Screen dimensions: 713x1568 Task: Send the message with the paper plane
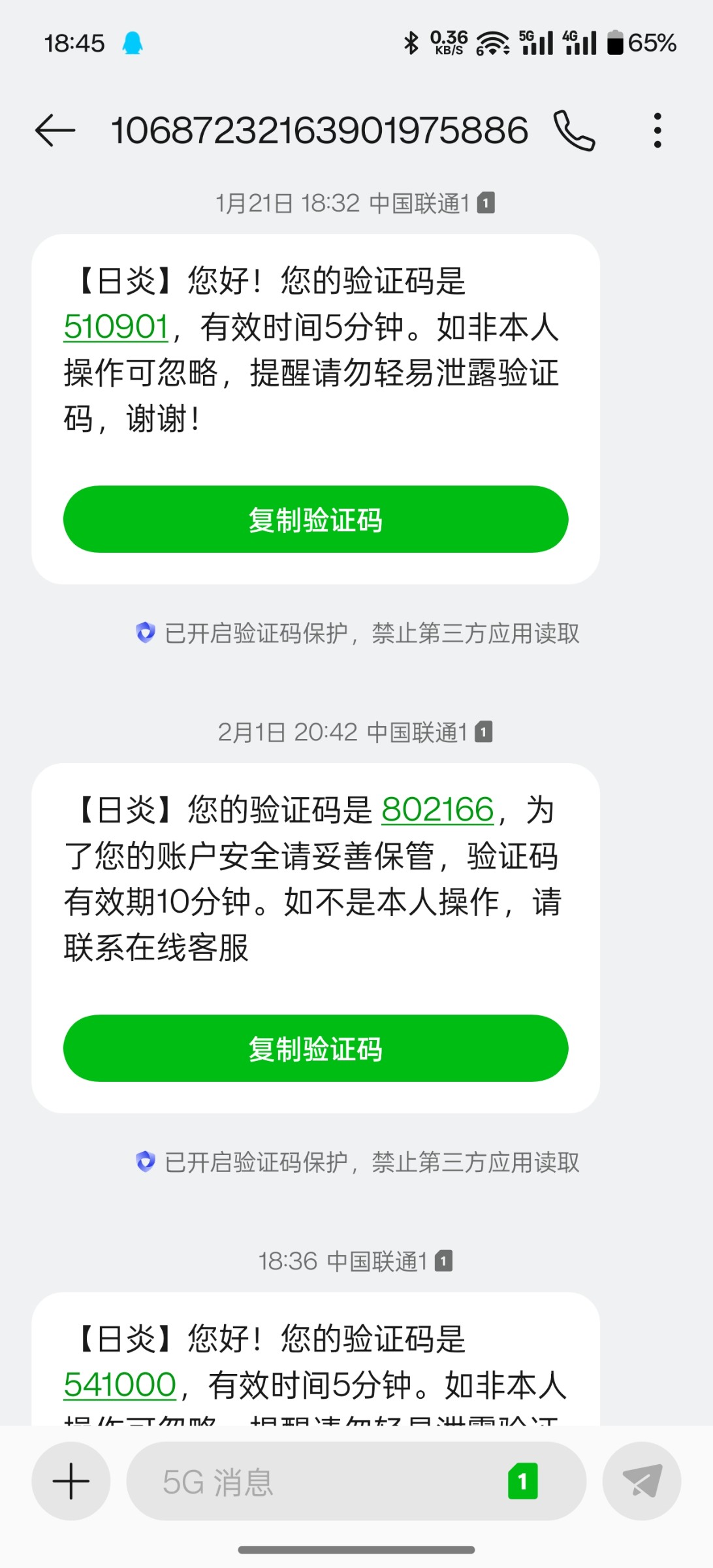642,1481
